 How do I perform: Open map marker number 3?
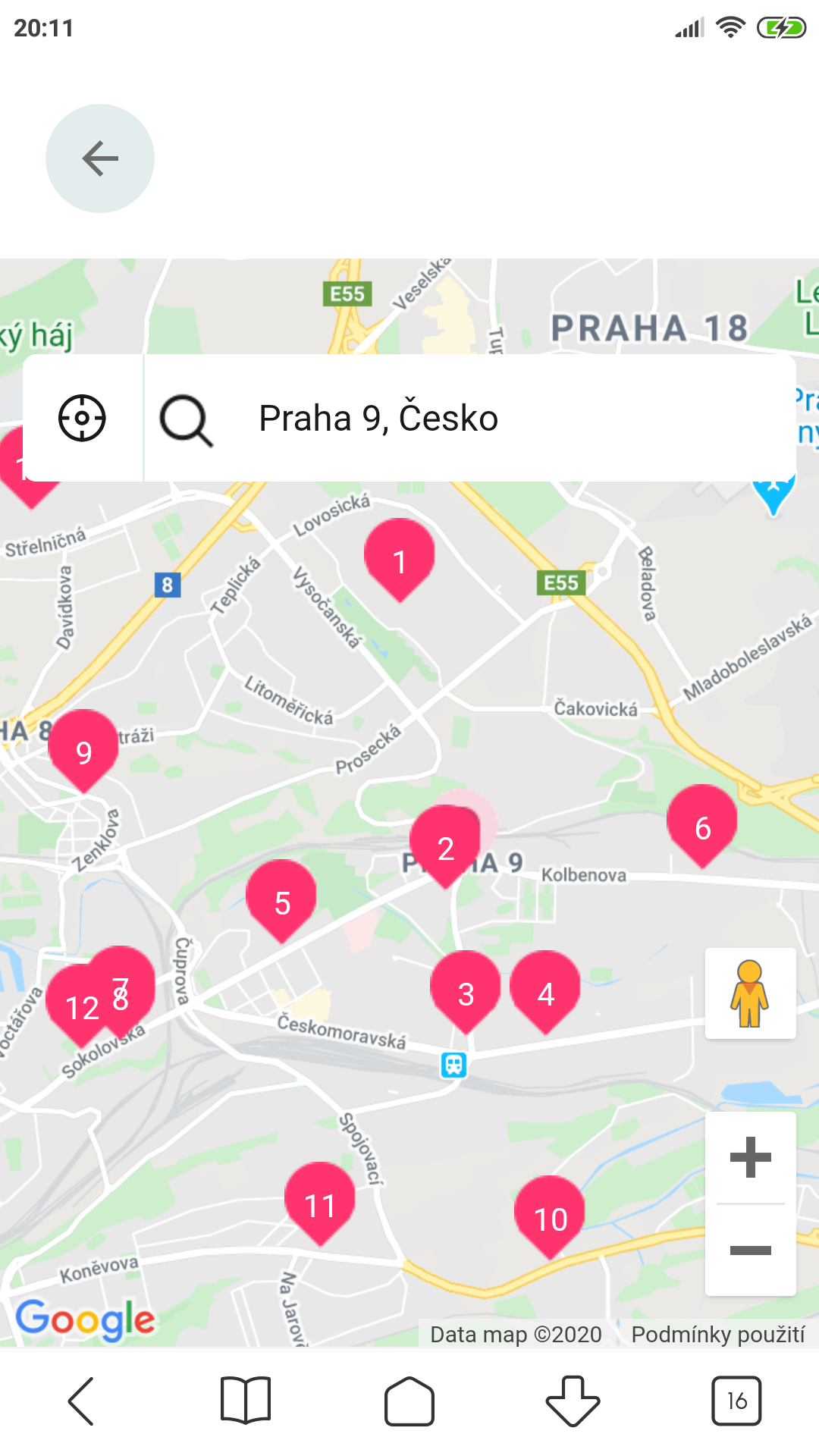click(x=465, y=989)
